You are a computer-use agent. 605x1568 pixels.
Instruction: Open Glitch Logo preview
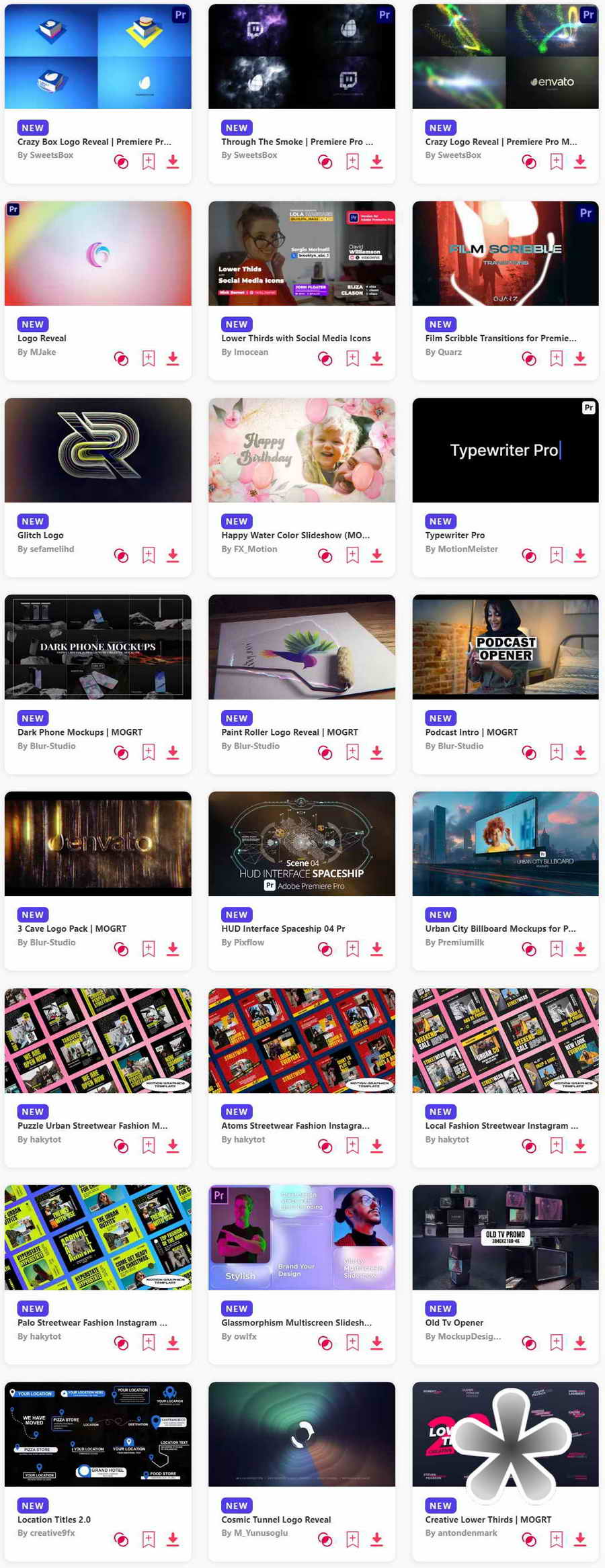(x=97, y=450)
